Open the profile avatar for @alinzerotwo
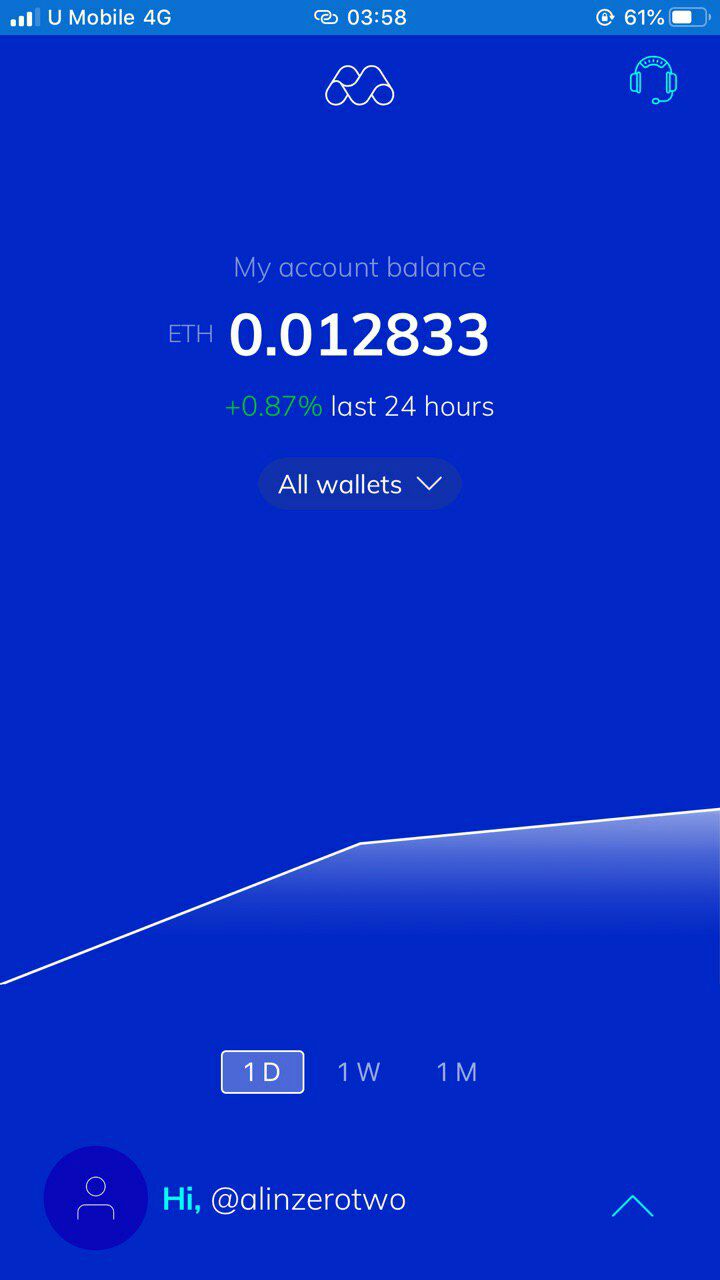 96,1198
